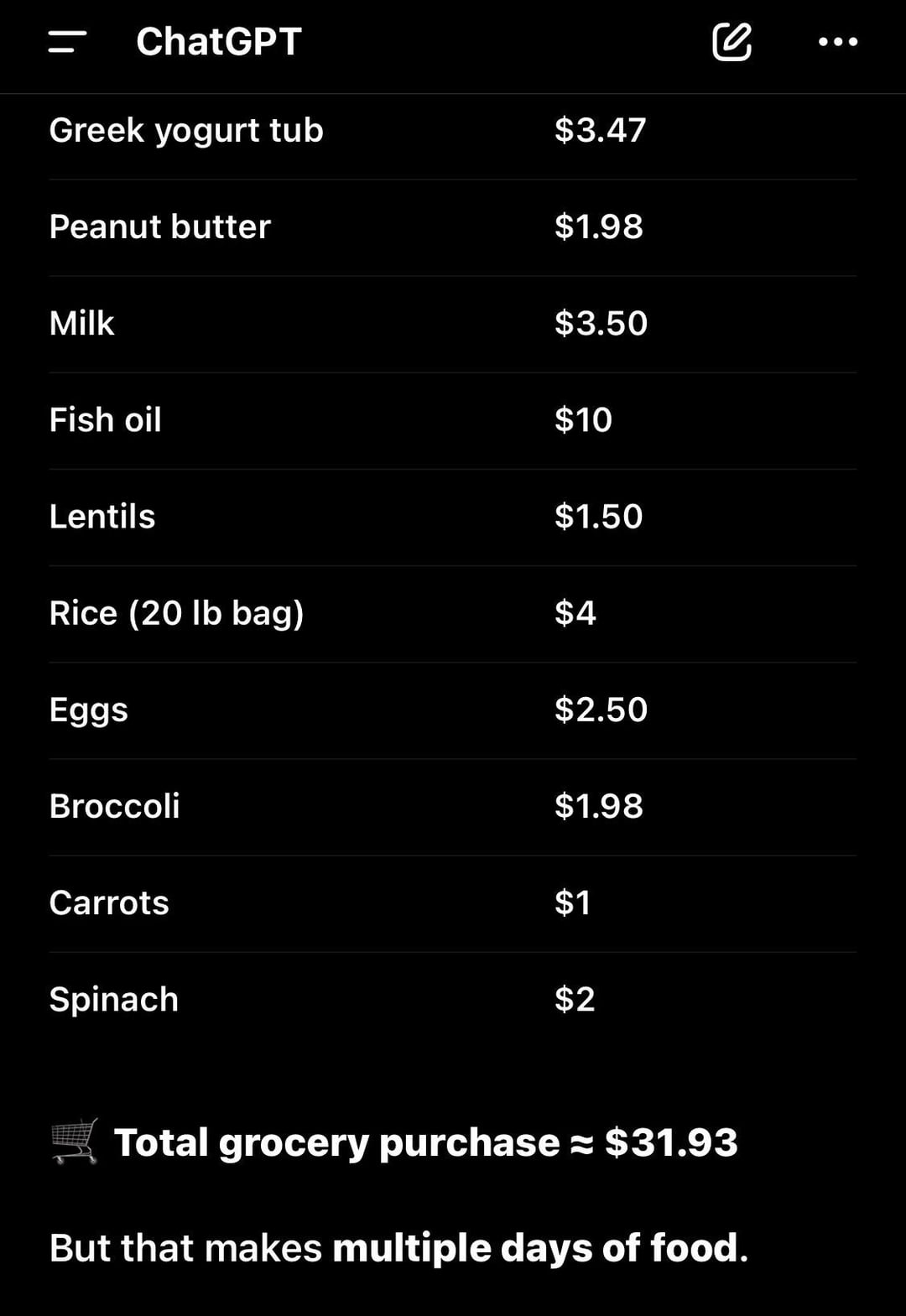Open the sidebar menu
Screen dimensions: 906x1316
[67, 42]
